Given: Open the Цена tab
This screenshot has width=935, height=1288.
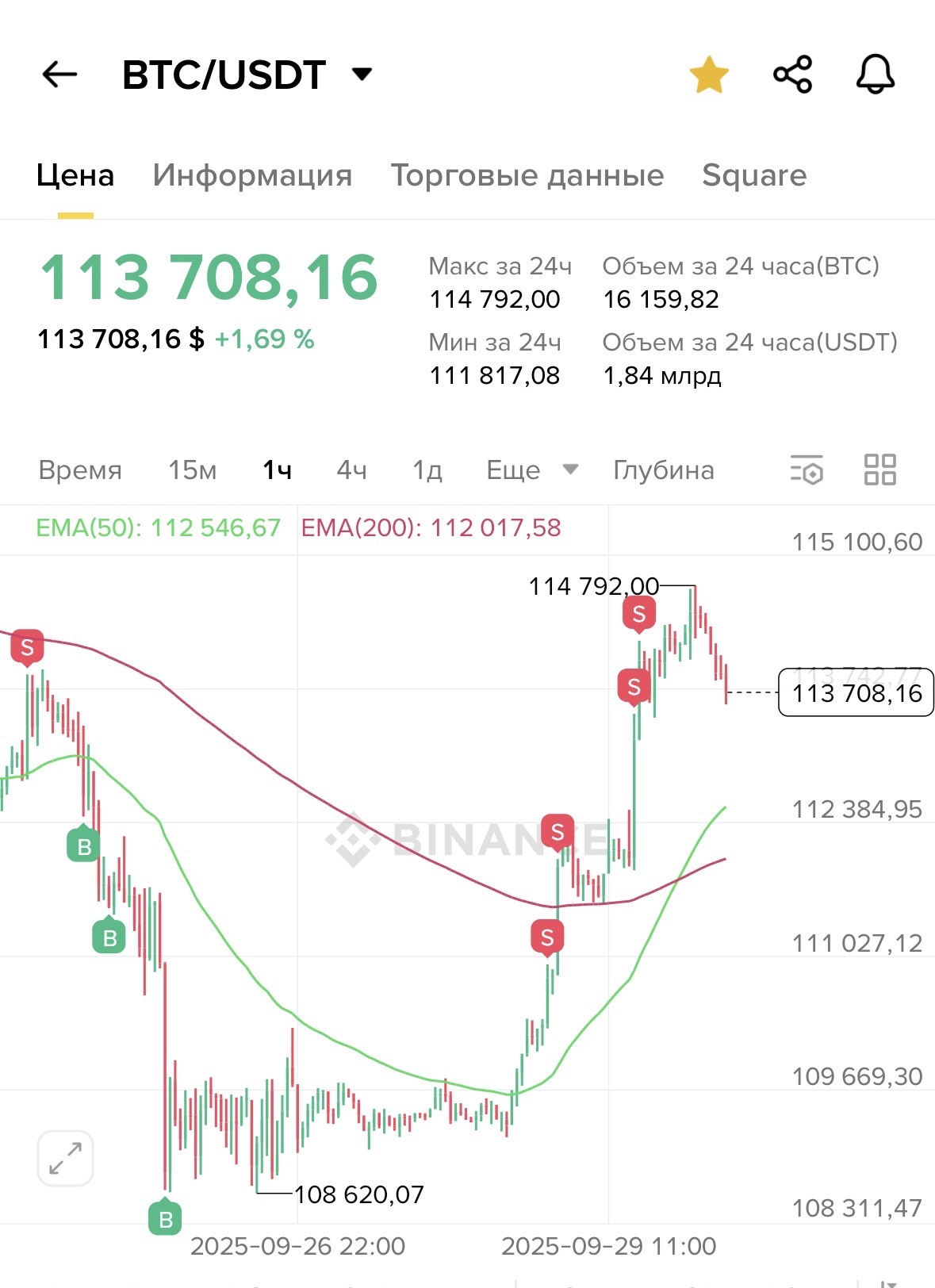Looking at the screenshot, I should click(75, 175).
